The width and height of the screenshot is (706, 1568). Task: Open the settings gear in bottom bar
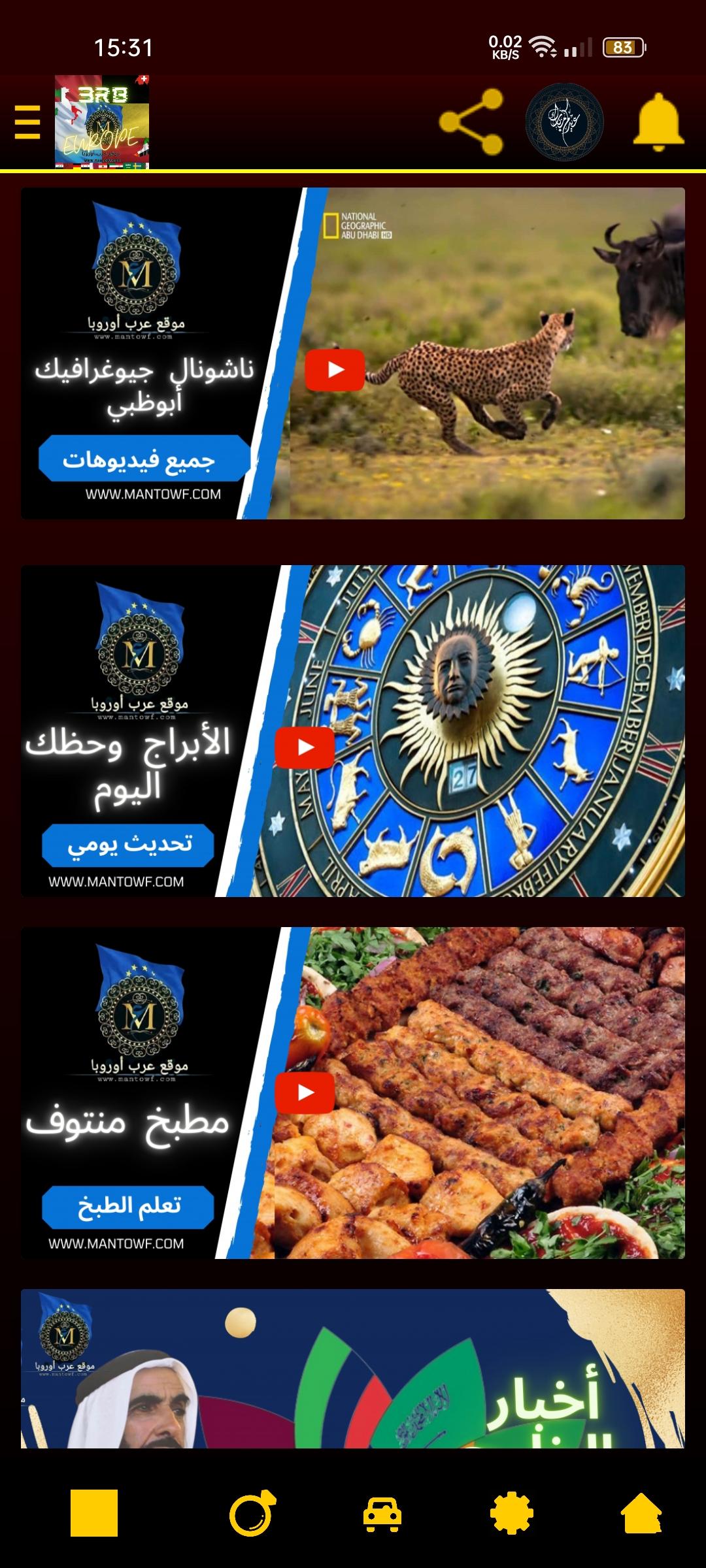(511, 1512)
